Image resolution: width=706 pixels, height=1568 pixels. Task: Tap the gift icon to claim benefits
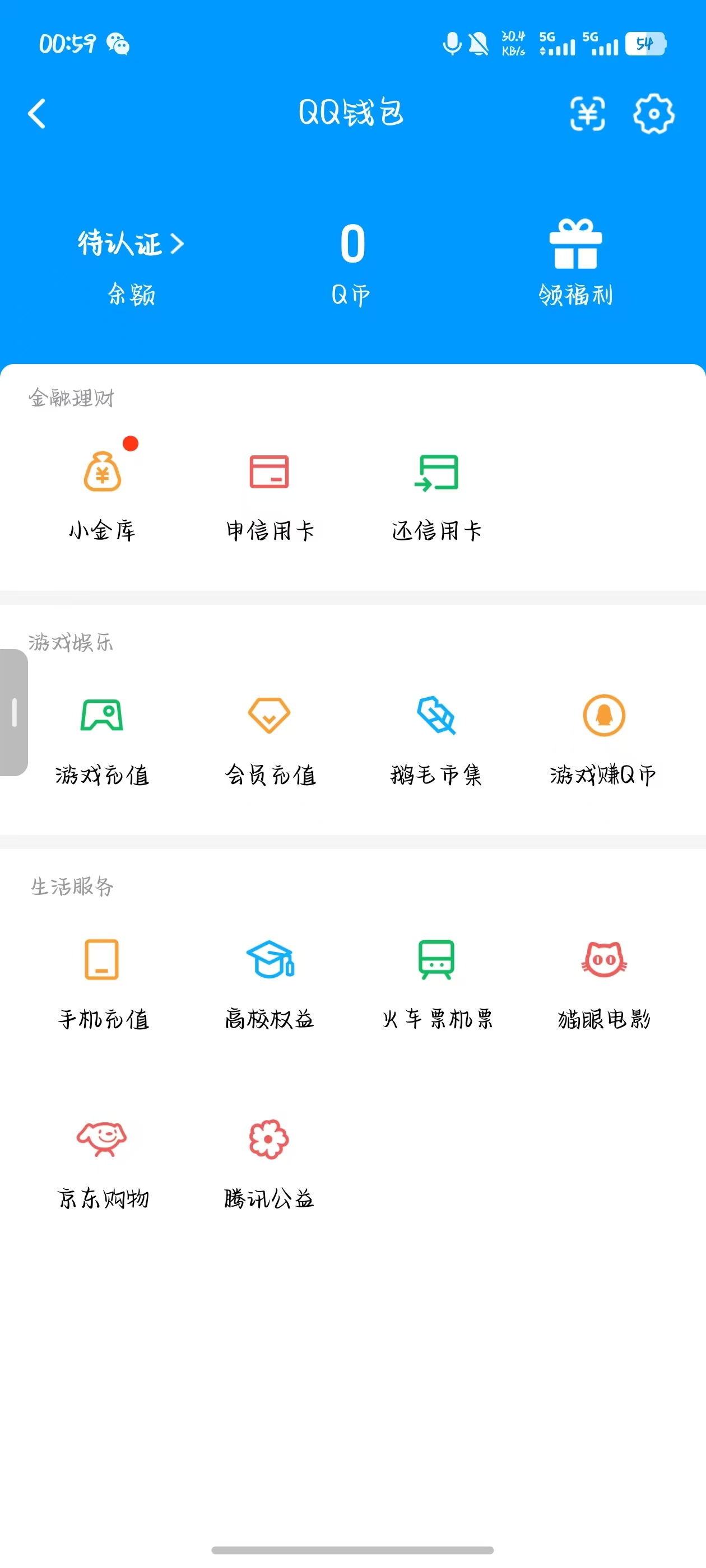575,245
